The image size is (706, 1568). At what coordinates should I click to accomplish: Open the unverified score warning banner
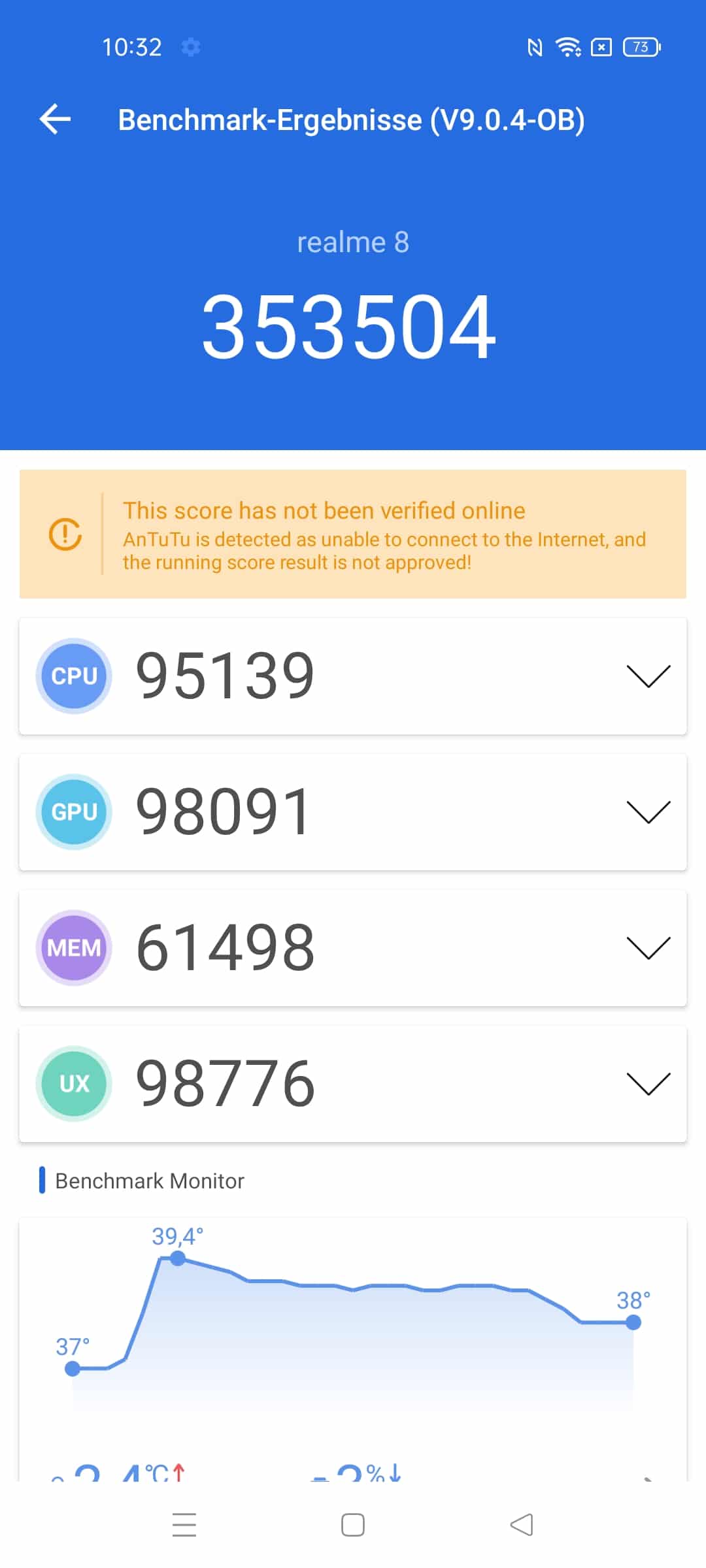353,534
